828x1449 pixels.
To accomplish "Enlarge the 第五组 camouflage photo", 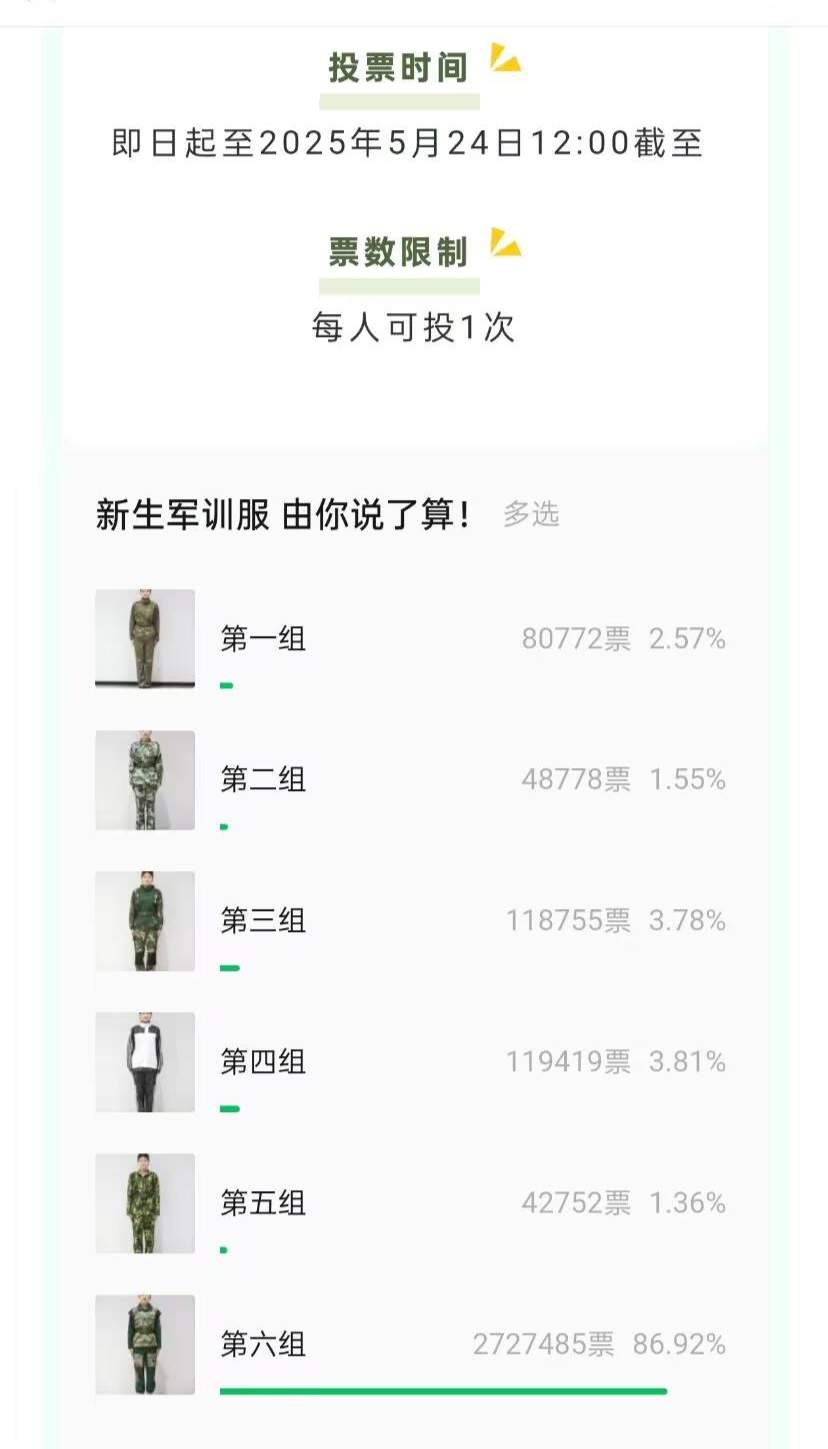I will tap(144, 1204).
